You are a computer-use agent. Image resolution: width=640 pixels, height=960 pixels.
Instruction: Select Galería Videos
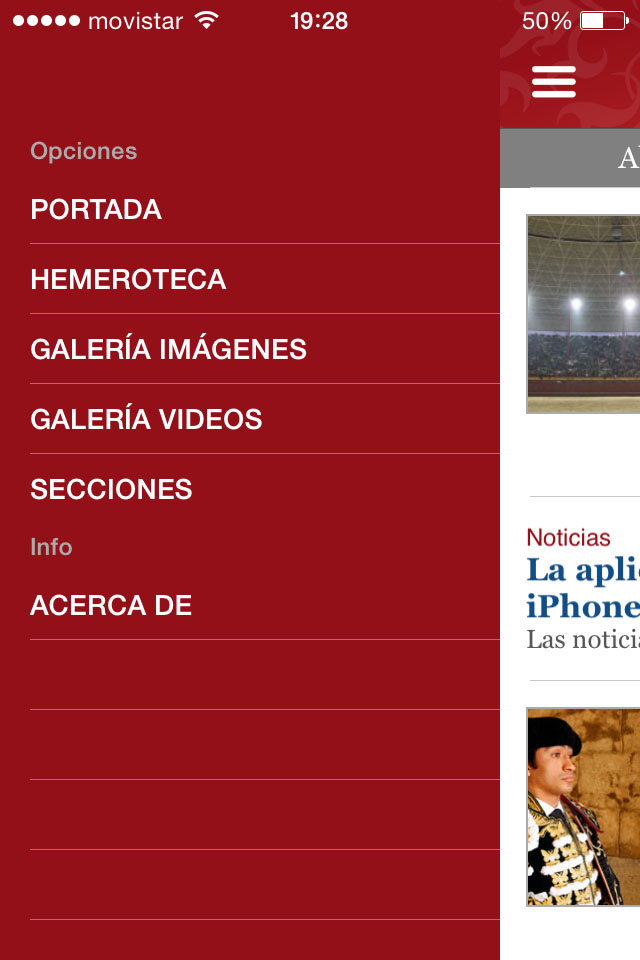click(x=146, y=419)
